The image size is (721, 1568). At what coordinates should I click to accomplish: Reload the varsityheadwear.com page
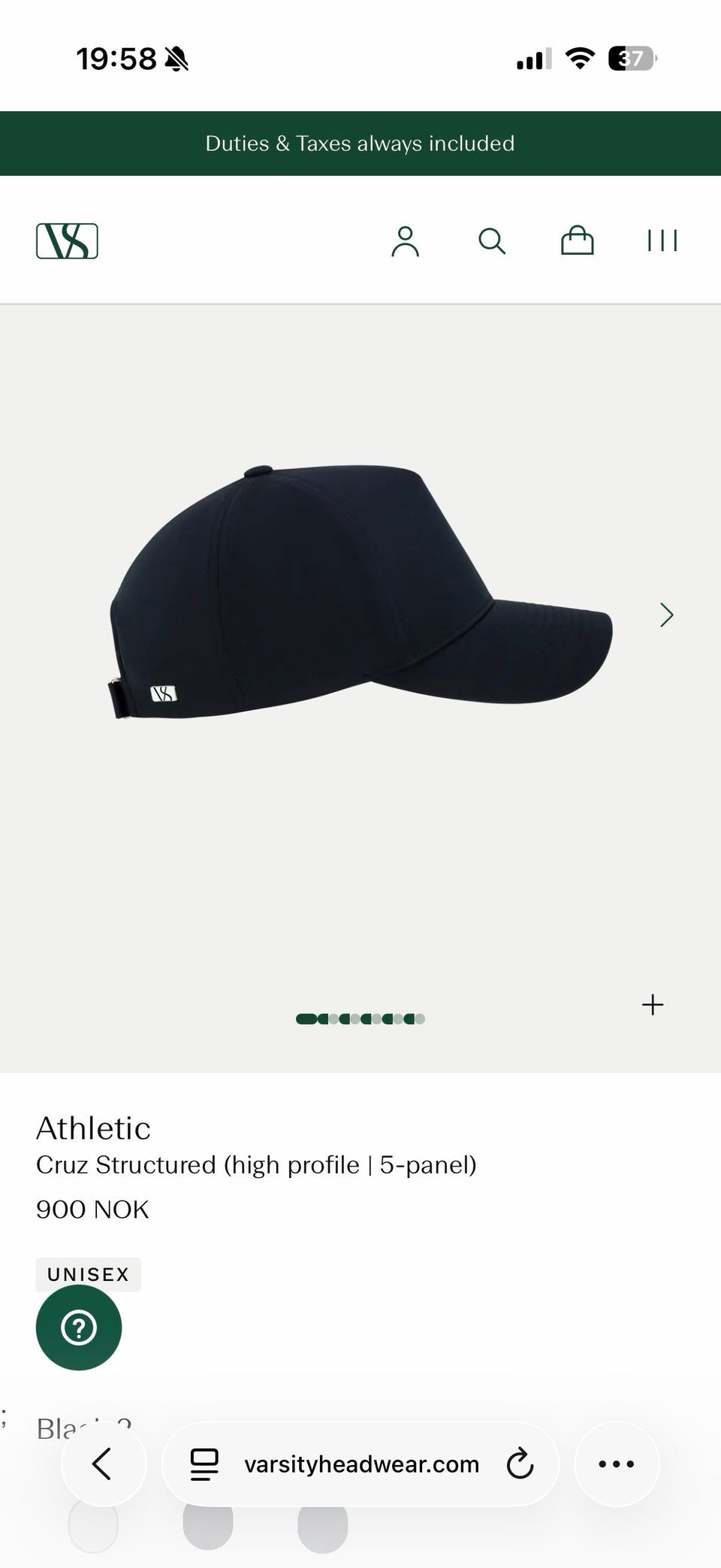click(520, 1464)
